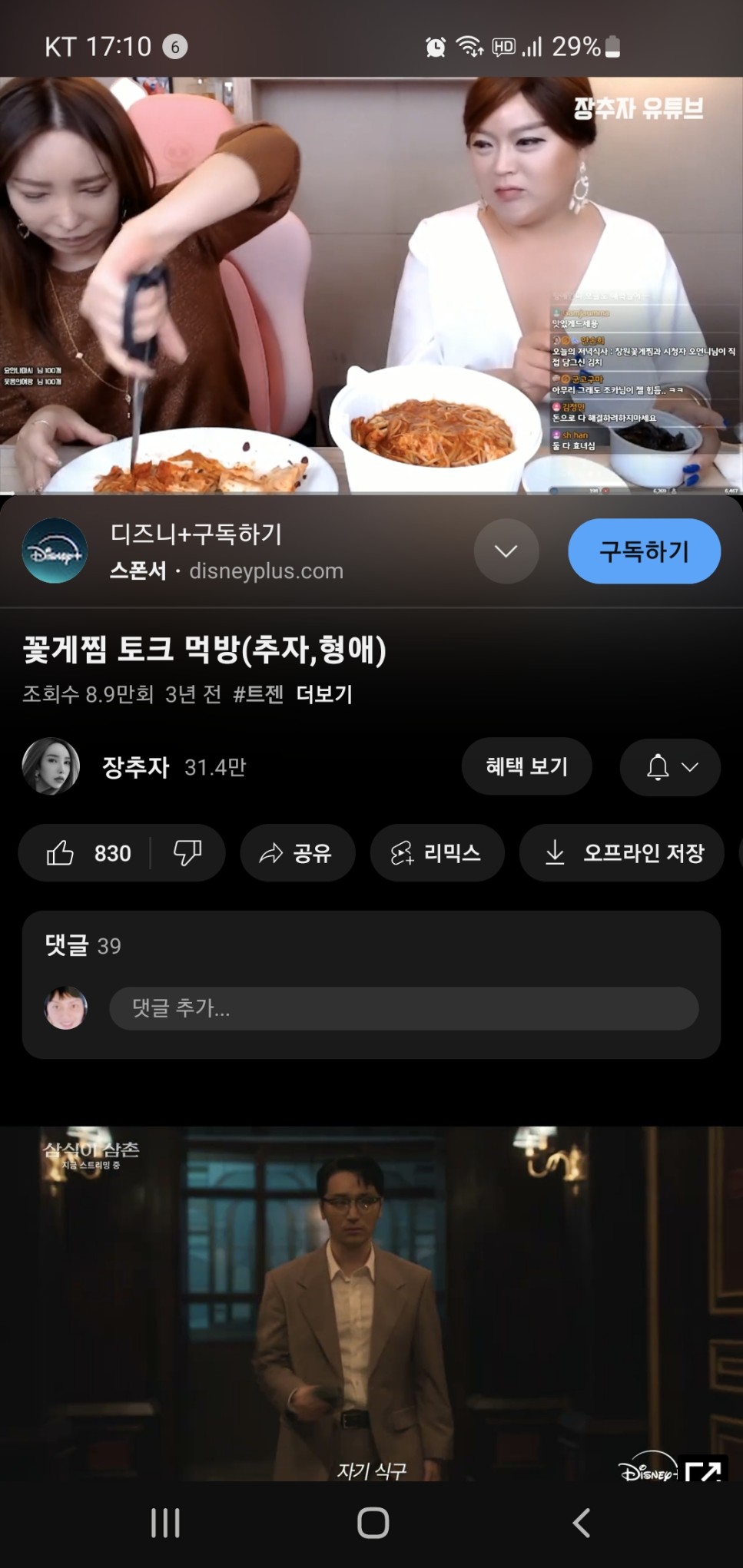The image size is (743, 1568).
Task: Open the 삼식이 삼촌 Disney+ ad video
Action: pyautogui.click(x=371, y=1298)
